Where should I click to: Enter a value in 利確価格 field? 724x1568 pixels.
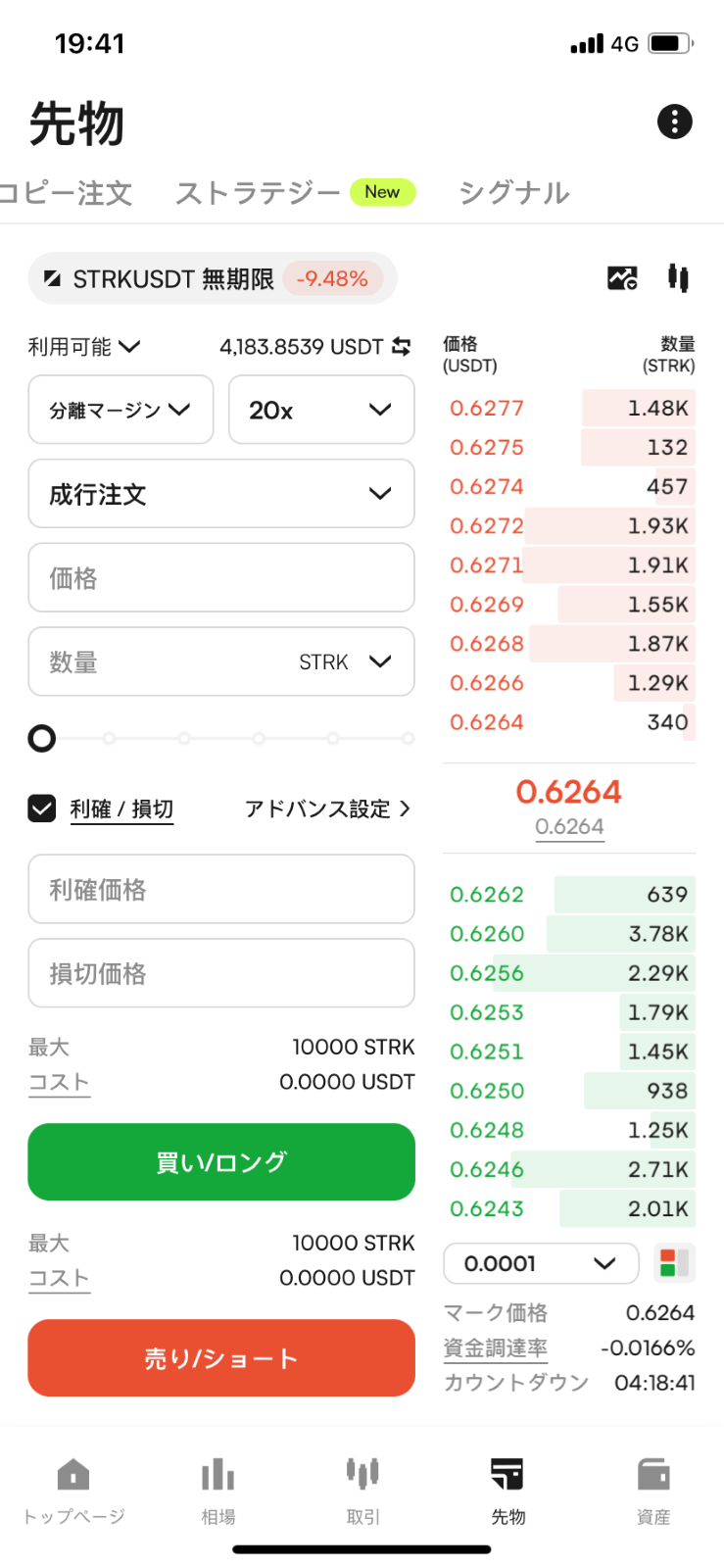tap(221, 889)
